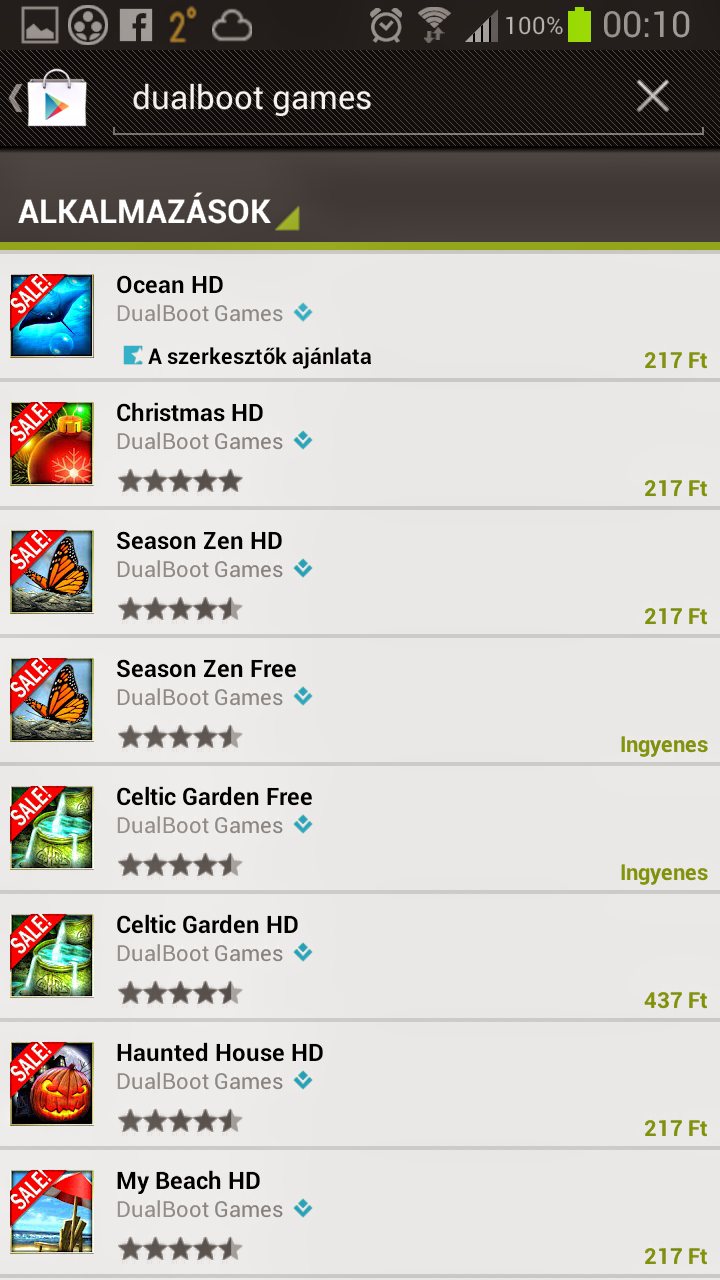Go back via the Play Store icon

pyautogui.click(x=48, y=98)
